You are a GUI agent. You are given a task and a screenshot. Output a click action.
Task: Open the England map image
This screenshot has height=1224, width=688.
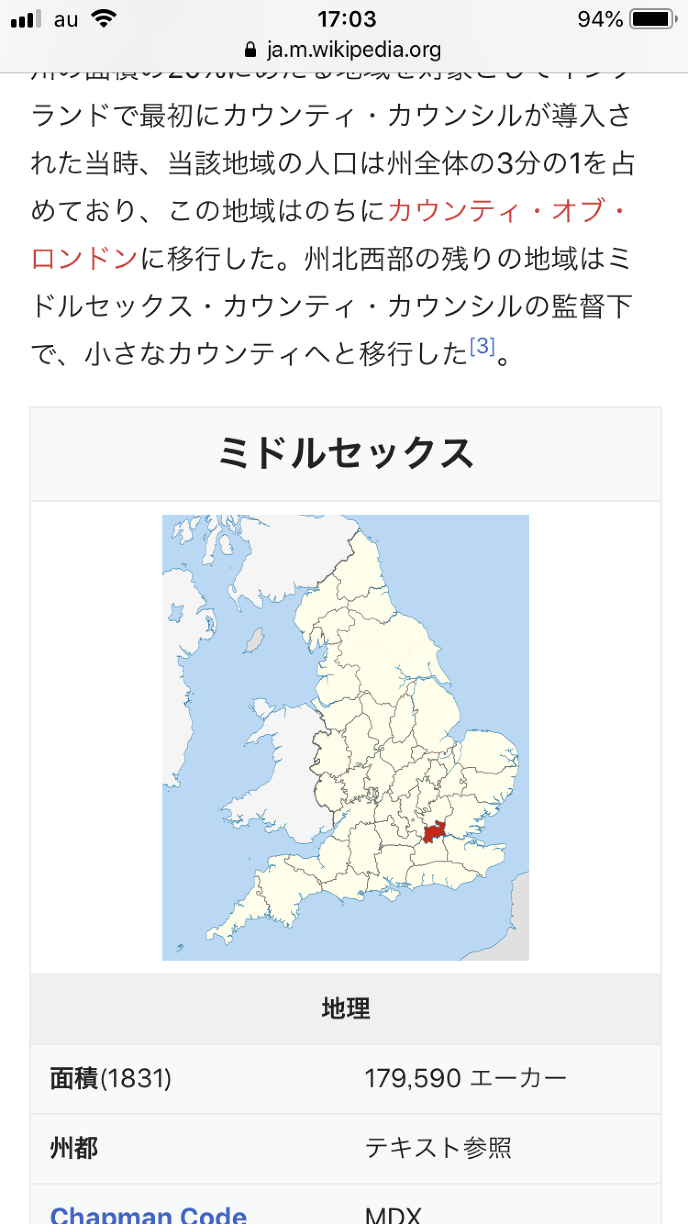[x=345, y=737]
